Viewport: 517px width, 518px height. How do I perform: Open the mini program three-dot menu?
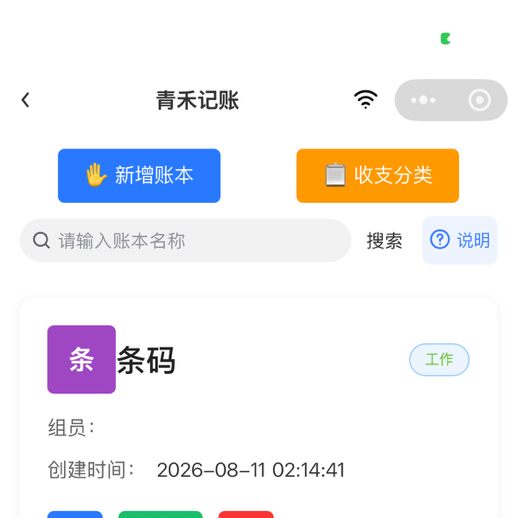423,100
